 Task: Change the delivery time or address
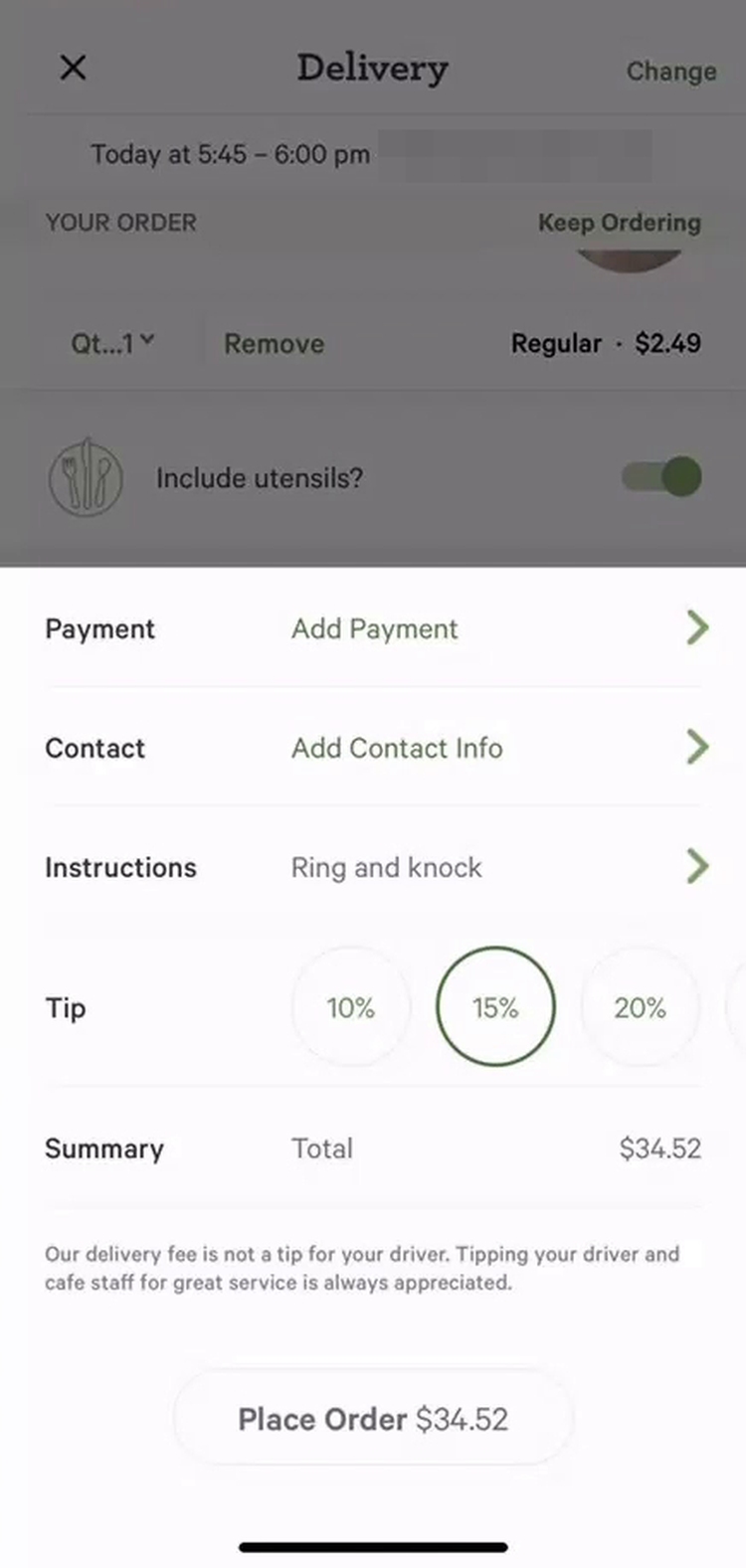coord(671,71)
